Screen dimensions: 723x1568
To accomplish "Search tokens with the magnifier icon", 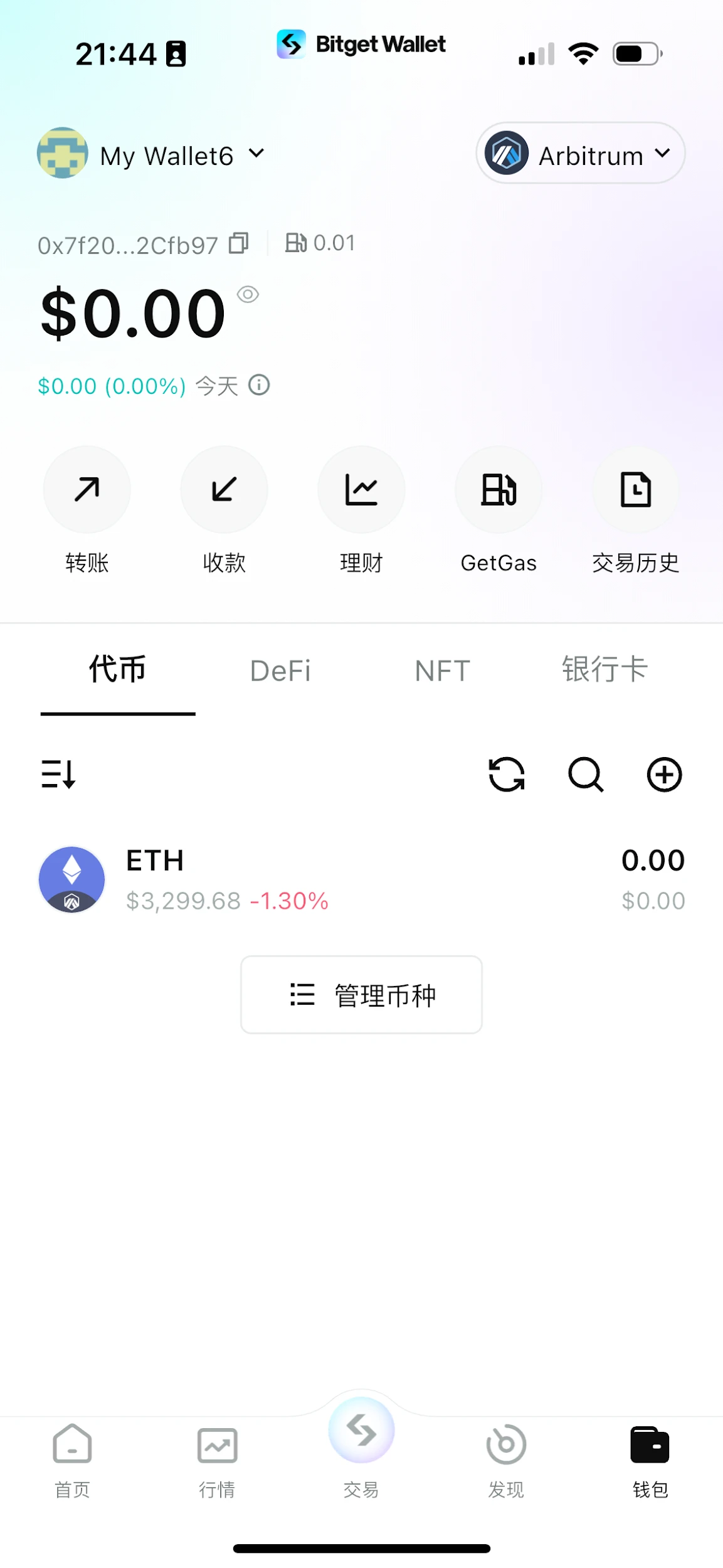I will pos(586,774).
